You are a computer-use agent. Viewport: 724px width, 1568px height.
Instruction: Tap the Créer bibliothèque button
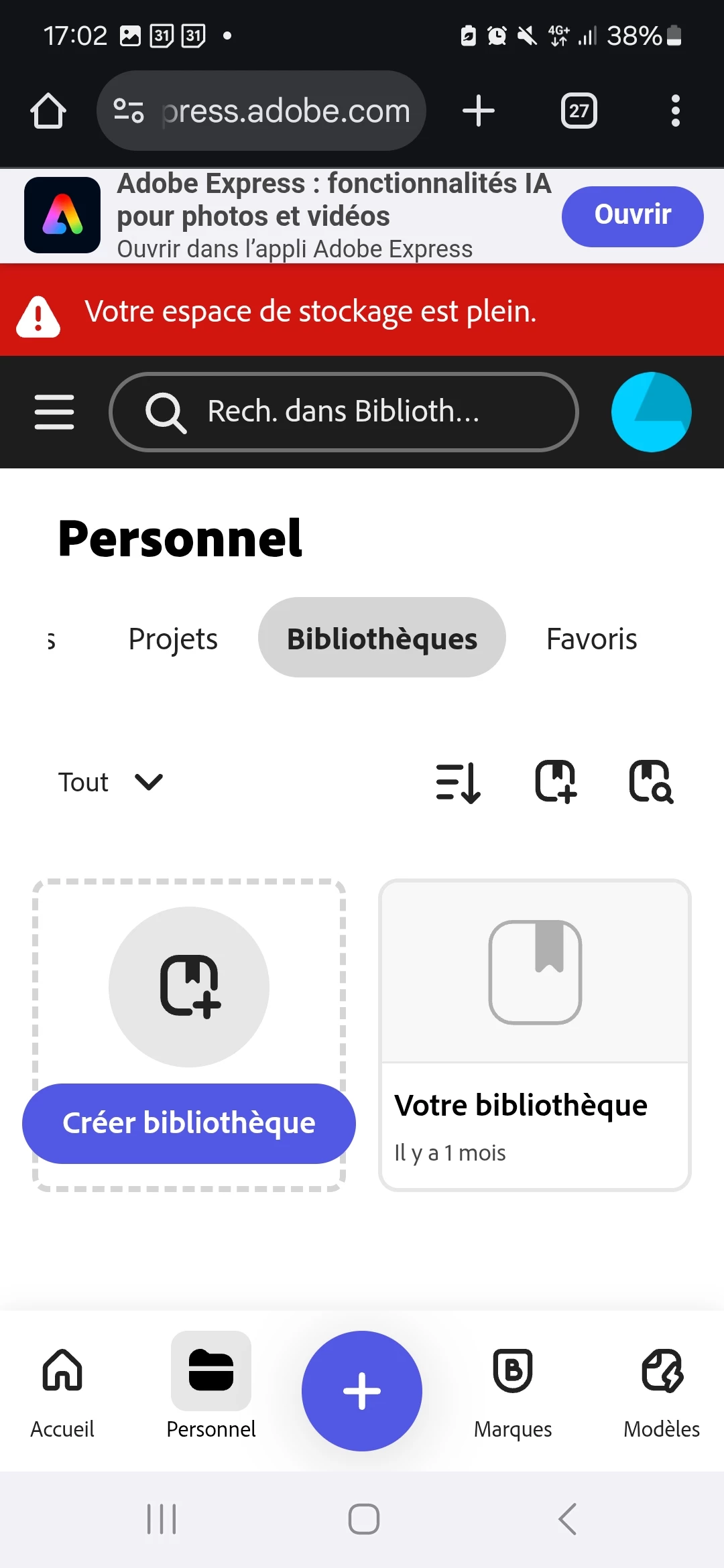click(x=189, y=1123)
